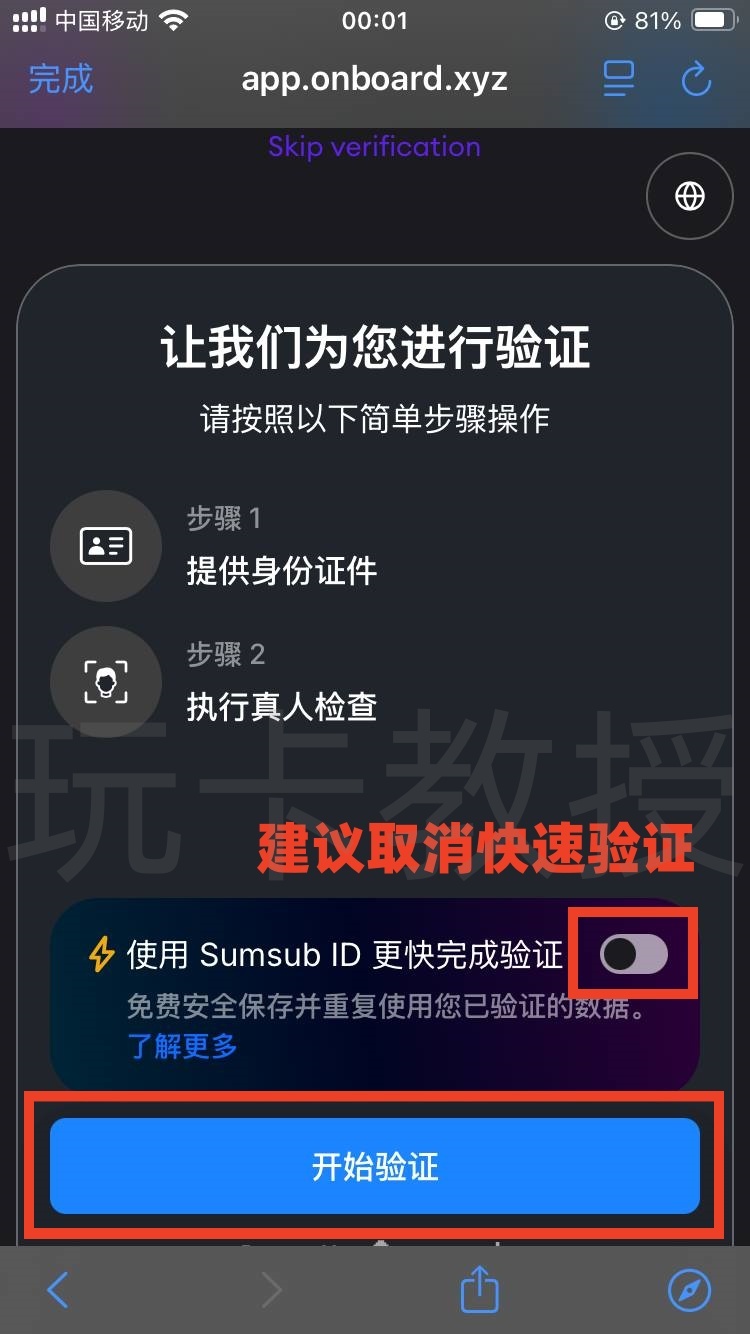Tap the compass icon in the bottom bar
Image resolution: width=750 pixels, height=1334 pixels.
690,1290
